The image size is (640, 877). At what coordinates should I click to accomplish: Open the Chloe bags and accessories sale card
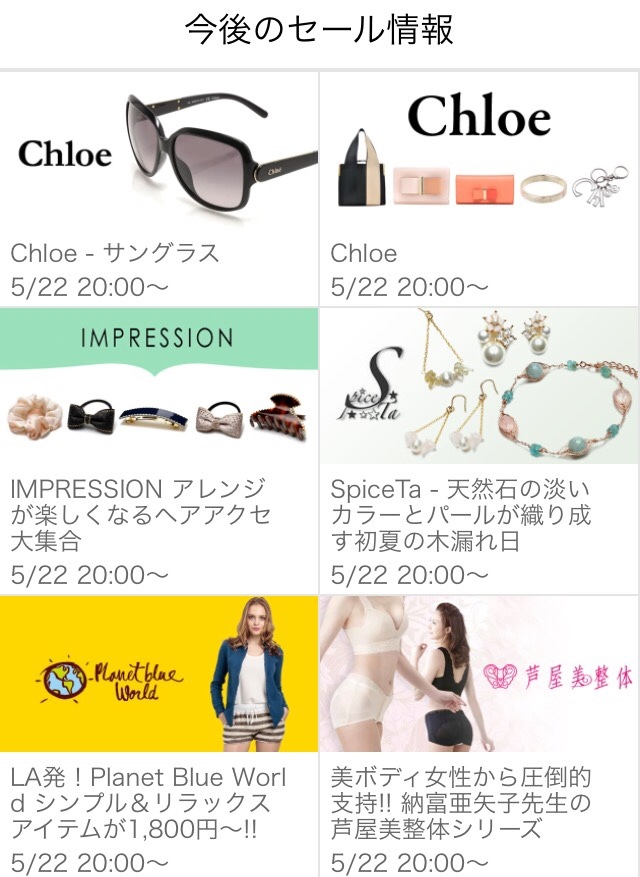click(x=479, y=188)
